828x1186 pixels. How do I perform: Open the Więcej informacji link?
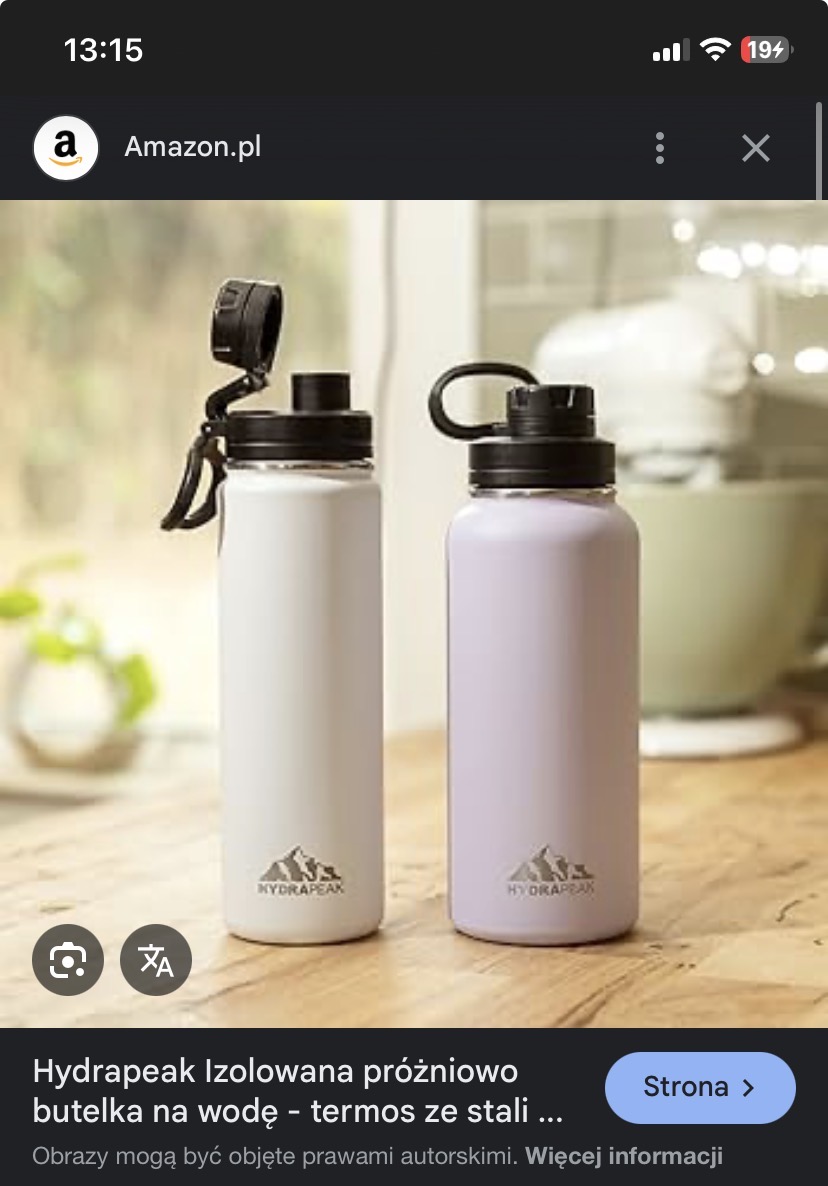coord(624,1157)
